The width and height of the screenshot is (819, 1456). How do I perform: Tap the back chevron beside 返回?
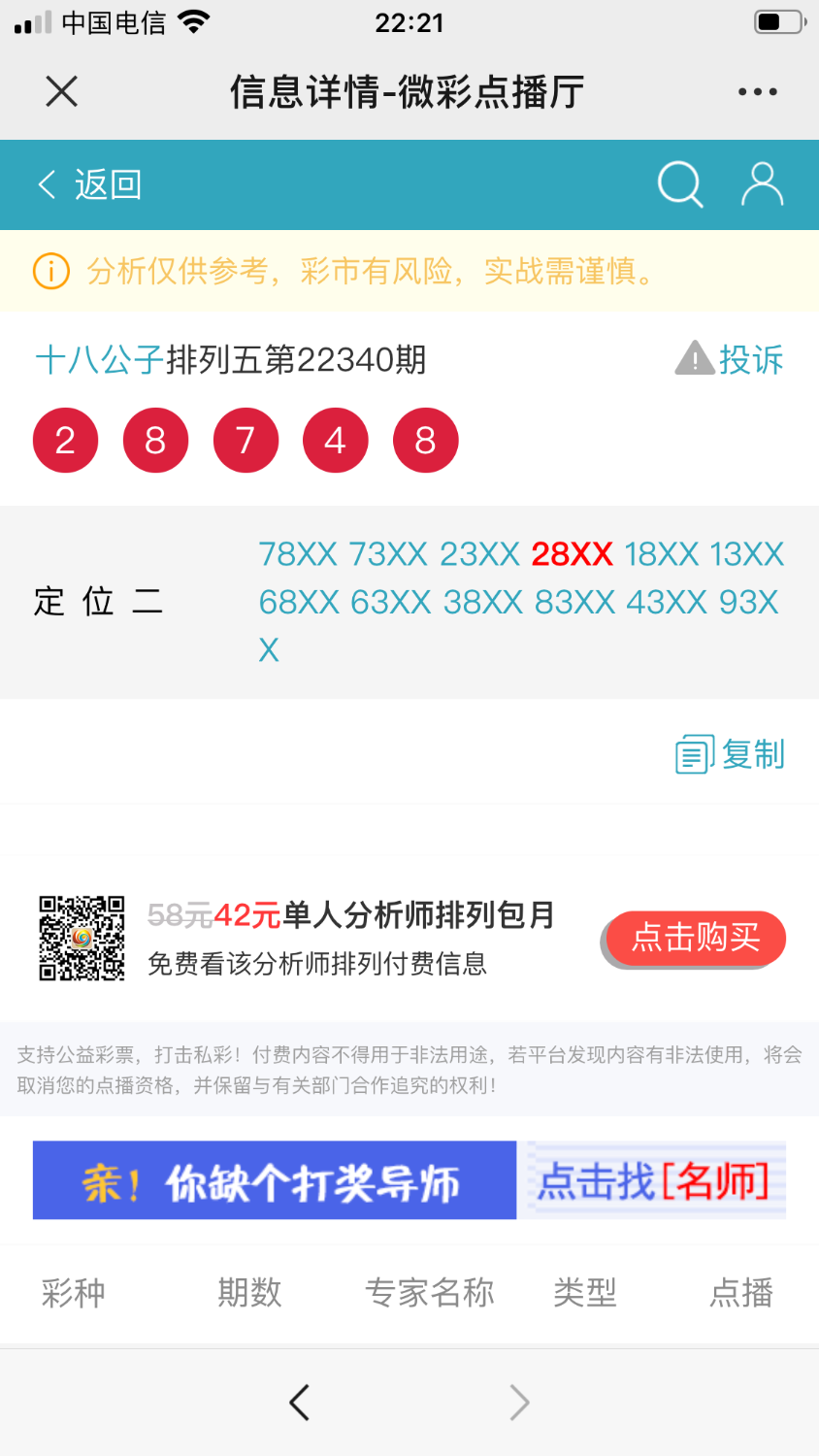(x=47, y=184)
